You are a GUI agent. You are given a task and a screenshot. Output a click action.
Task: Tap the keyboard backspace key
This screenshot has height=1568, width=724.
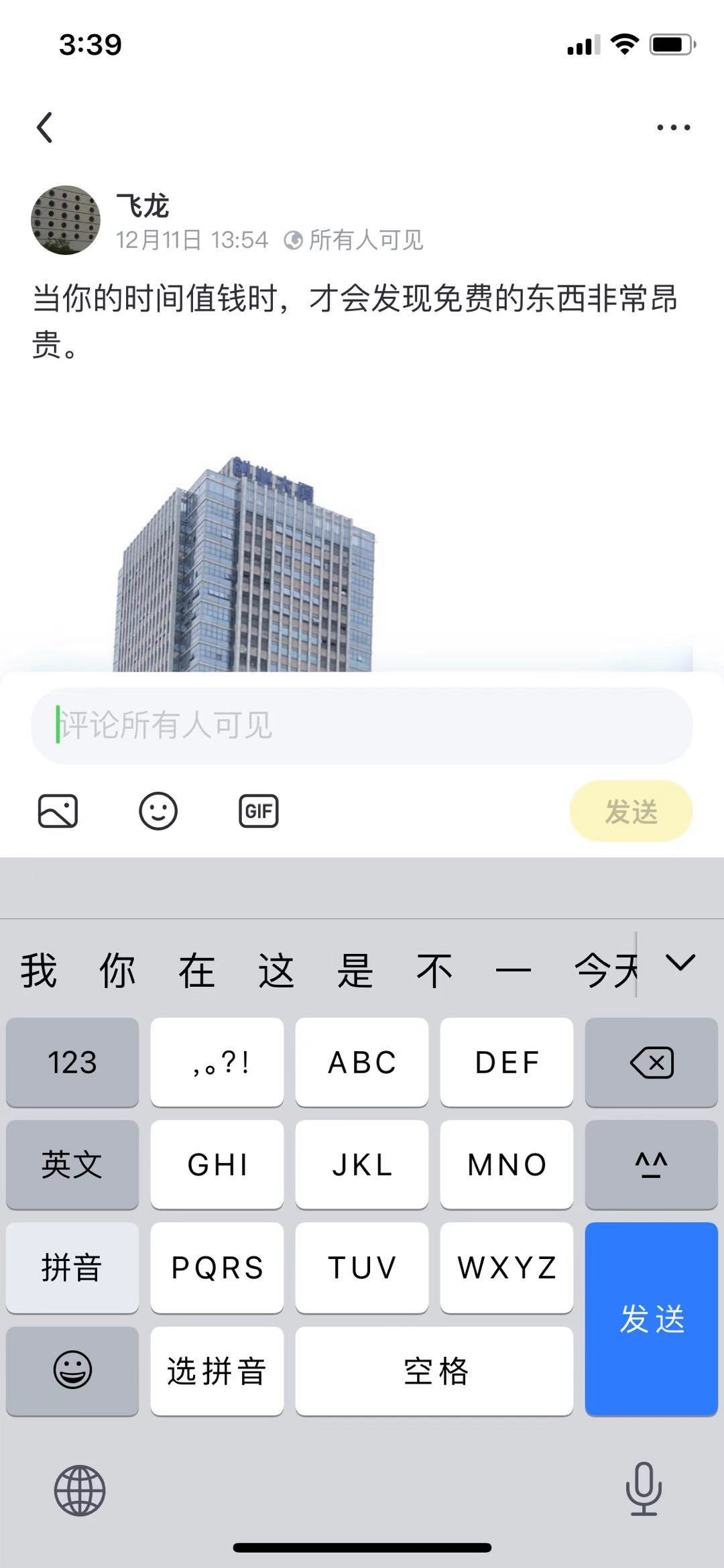651,1063
